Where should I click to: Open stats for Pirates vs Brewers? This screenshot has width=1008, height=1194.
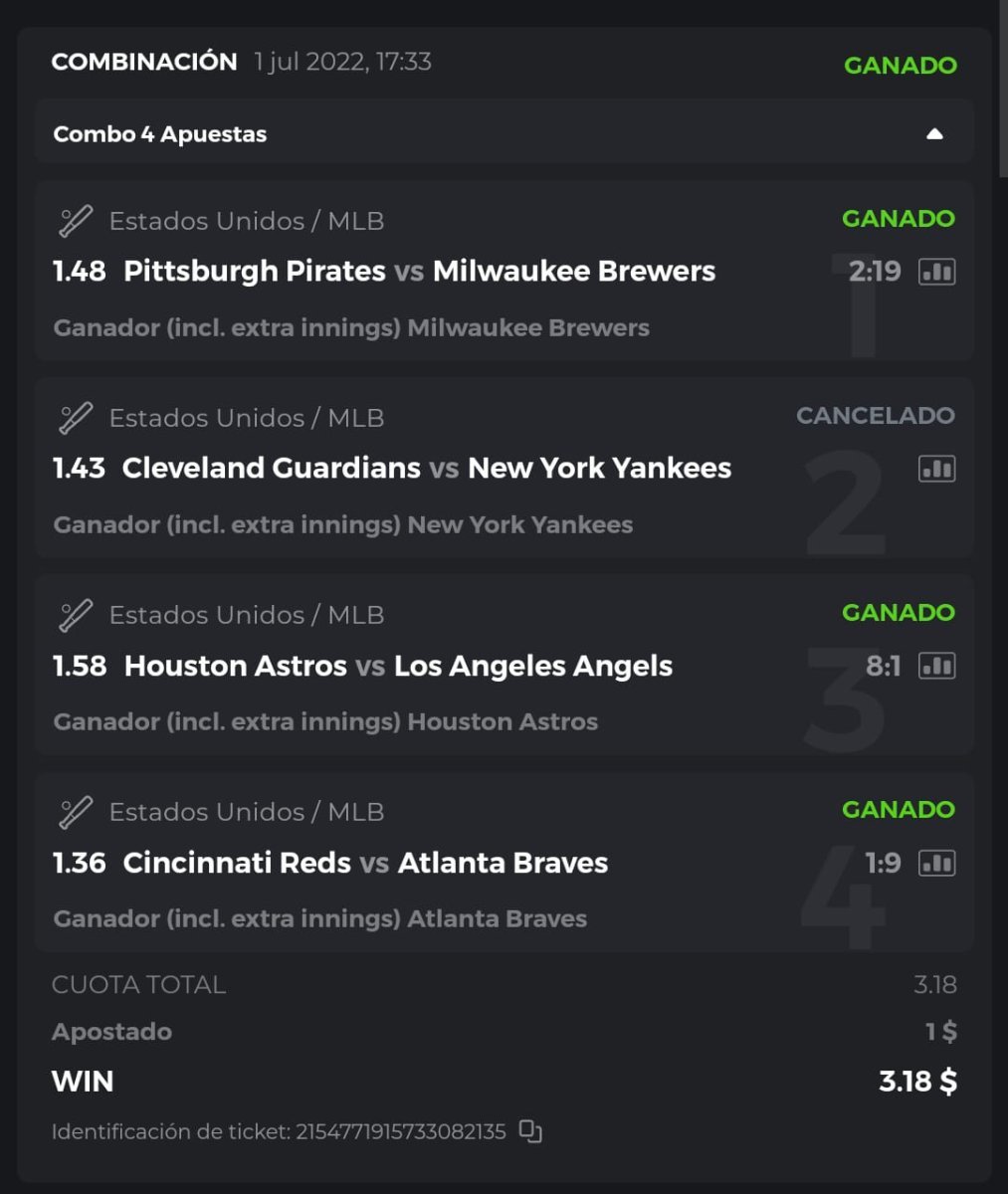pyautogui.click(x=936, y=271)
